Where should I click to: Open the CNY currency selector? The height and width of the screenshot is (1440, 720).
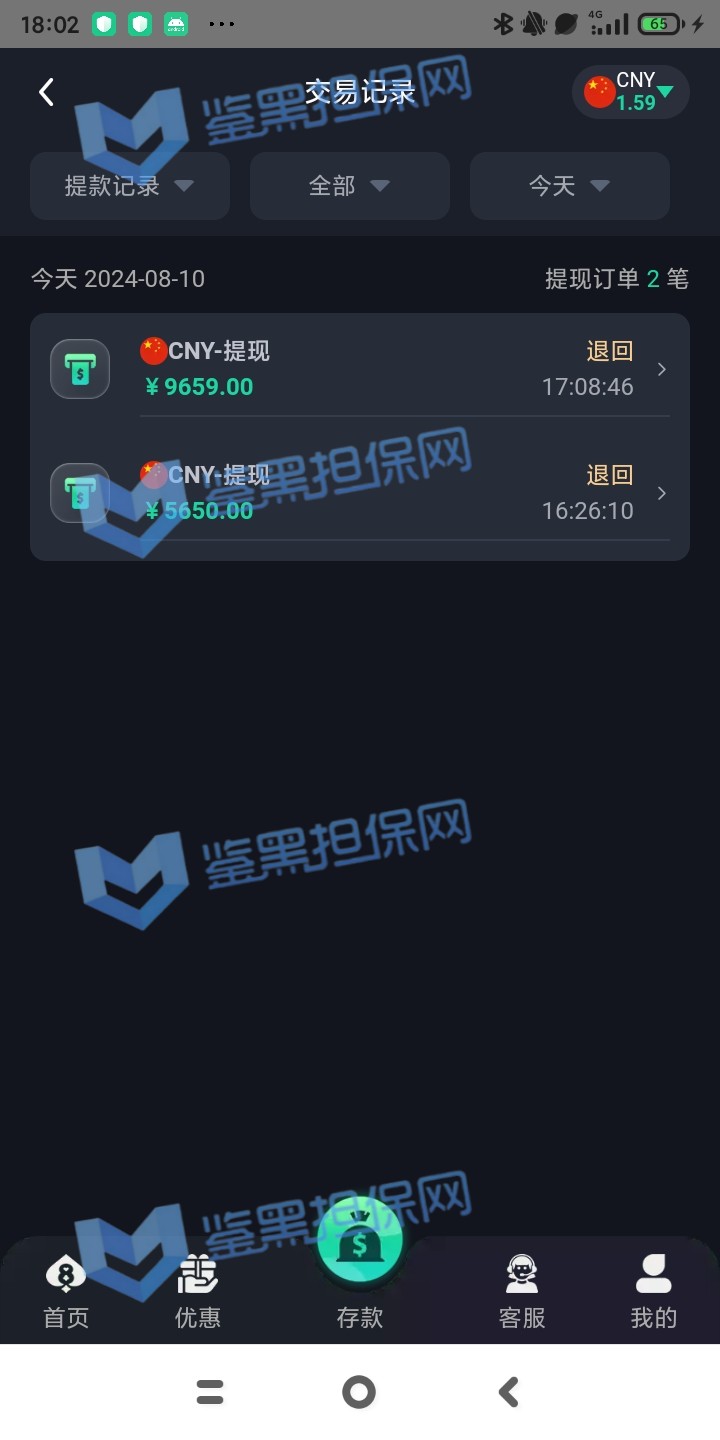tap(630, 92)
